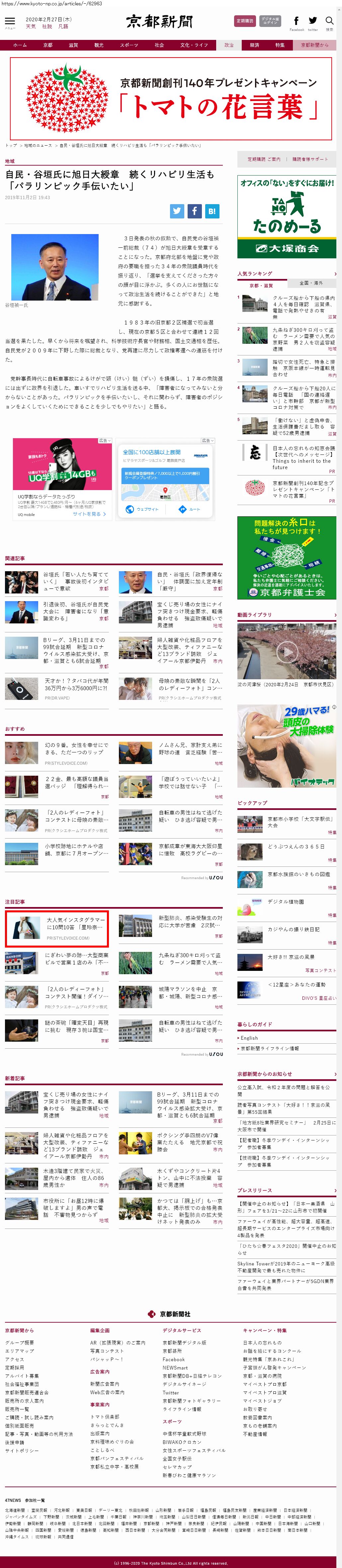Open トマトの花言葉 campaign banner
Viewport: 342px width, 1568px height.
[171, 99]
